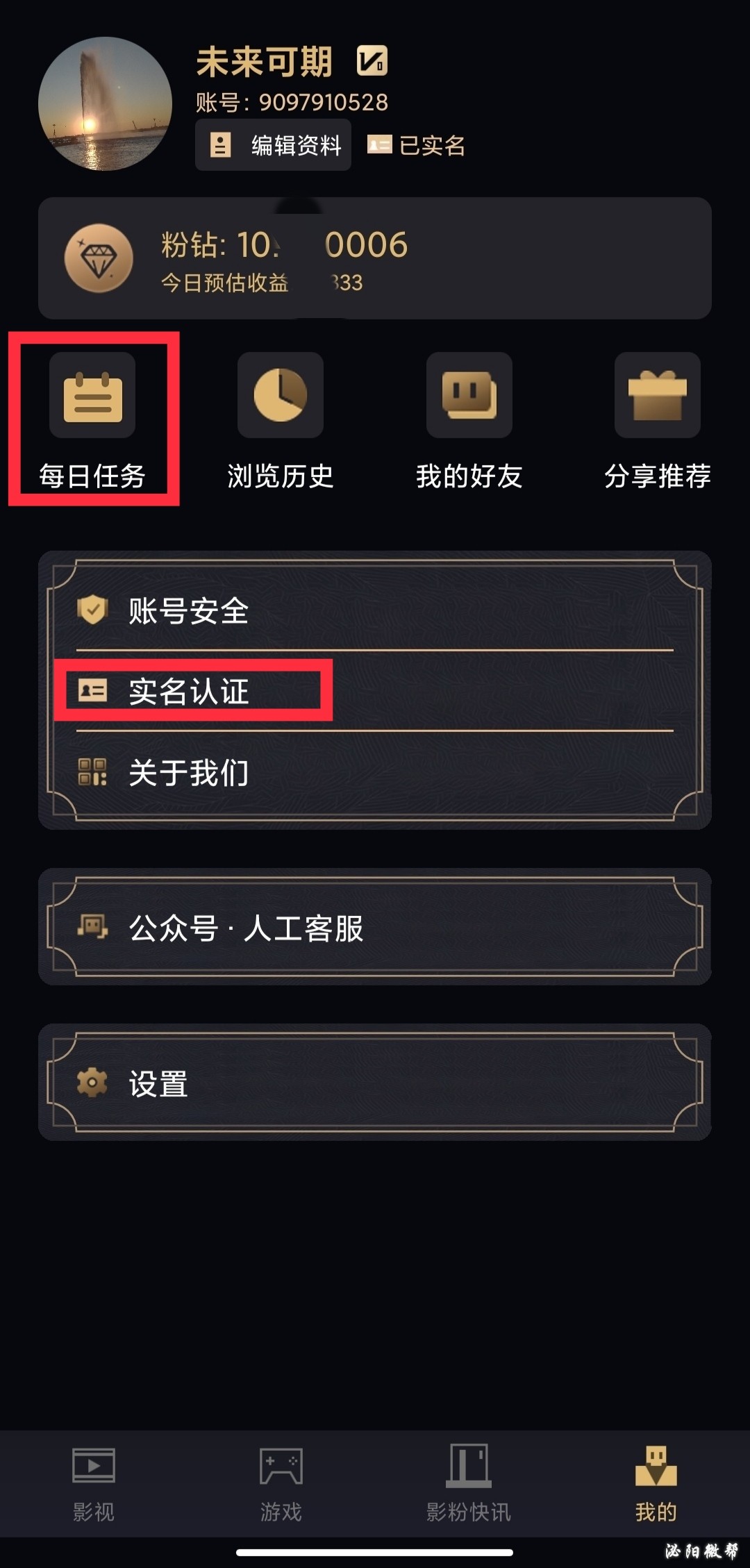Open 每日任务 daily tasks

click(92, 419)
